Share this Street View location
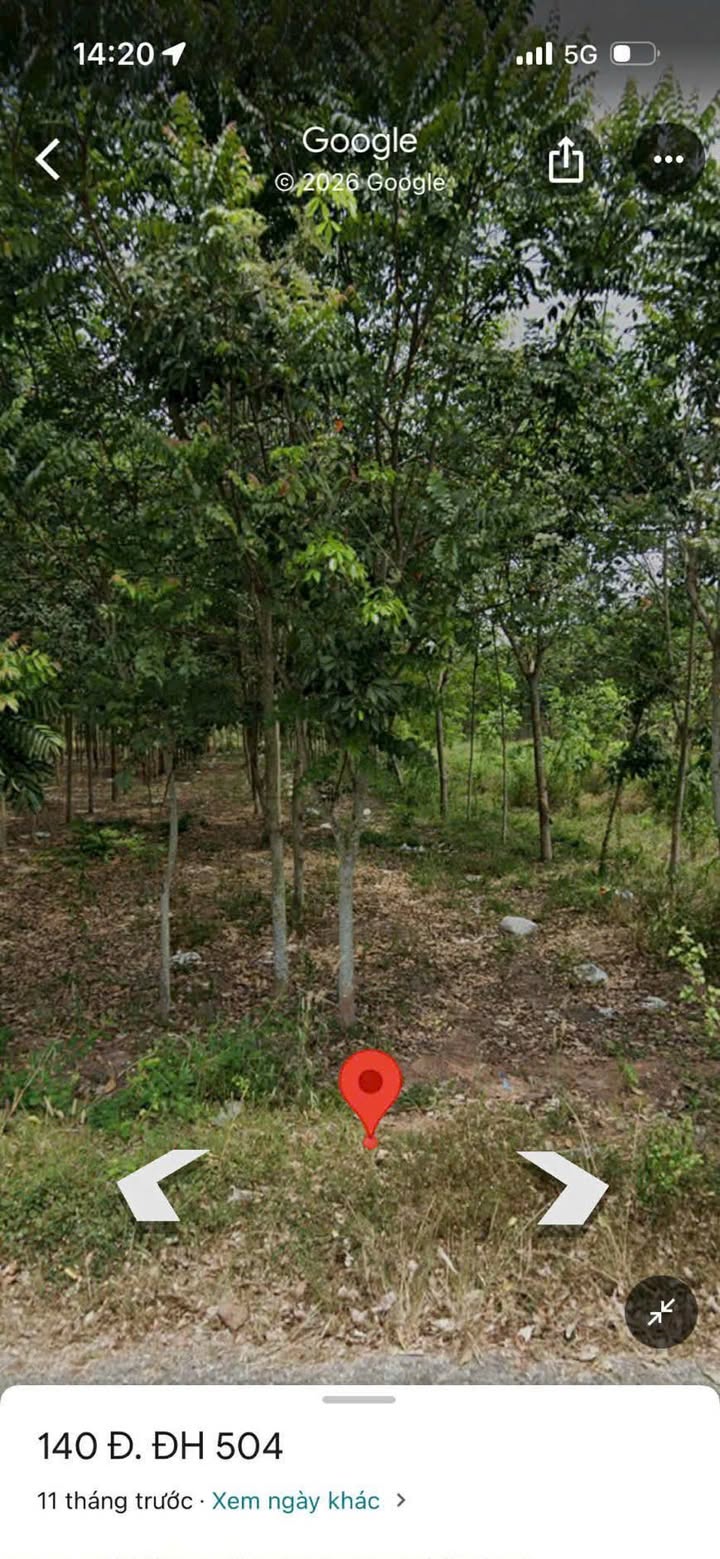The width and height of the screenshot is (720, 1559). [566, 159]
